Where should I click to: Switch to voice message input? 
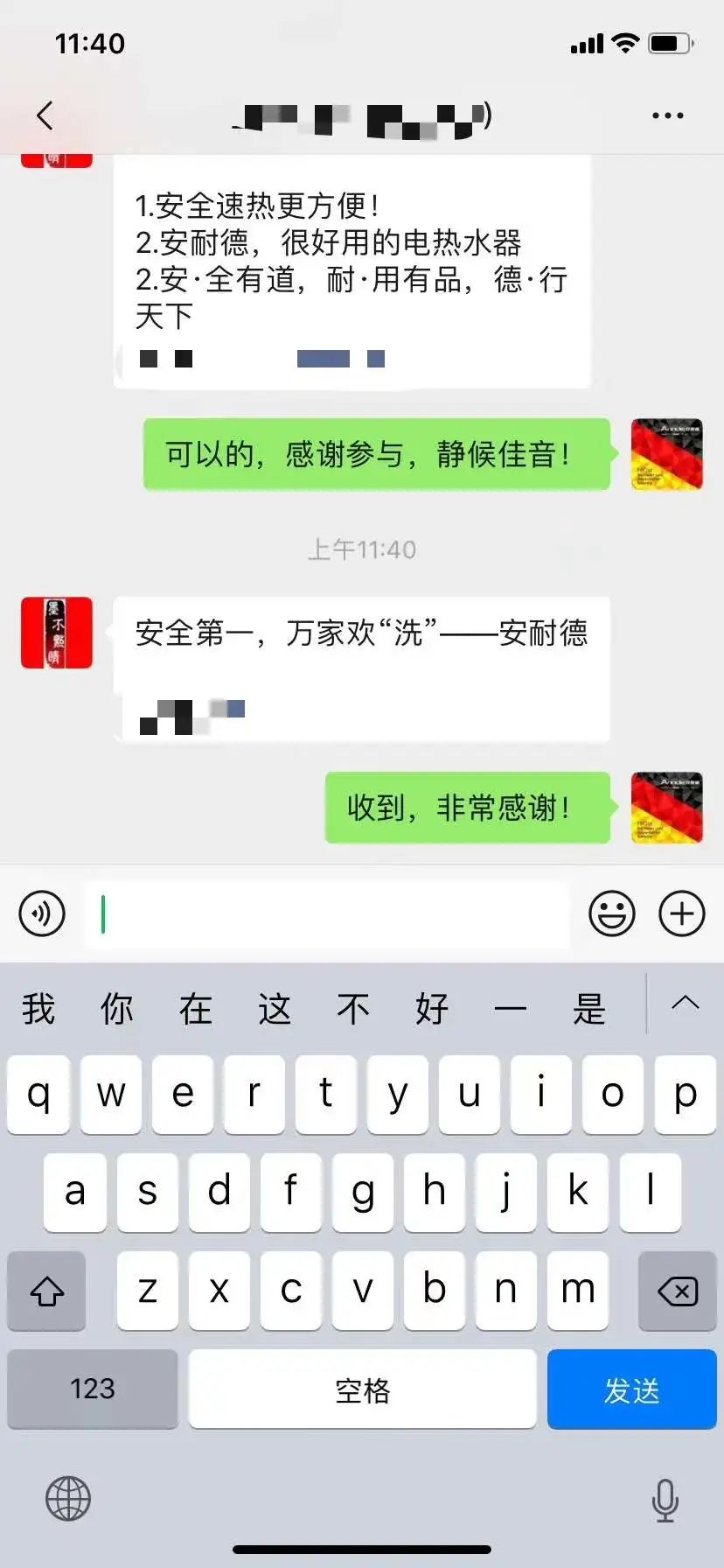pos(42,913)
